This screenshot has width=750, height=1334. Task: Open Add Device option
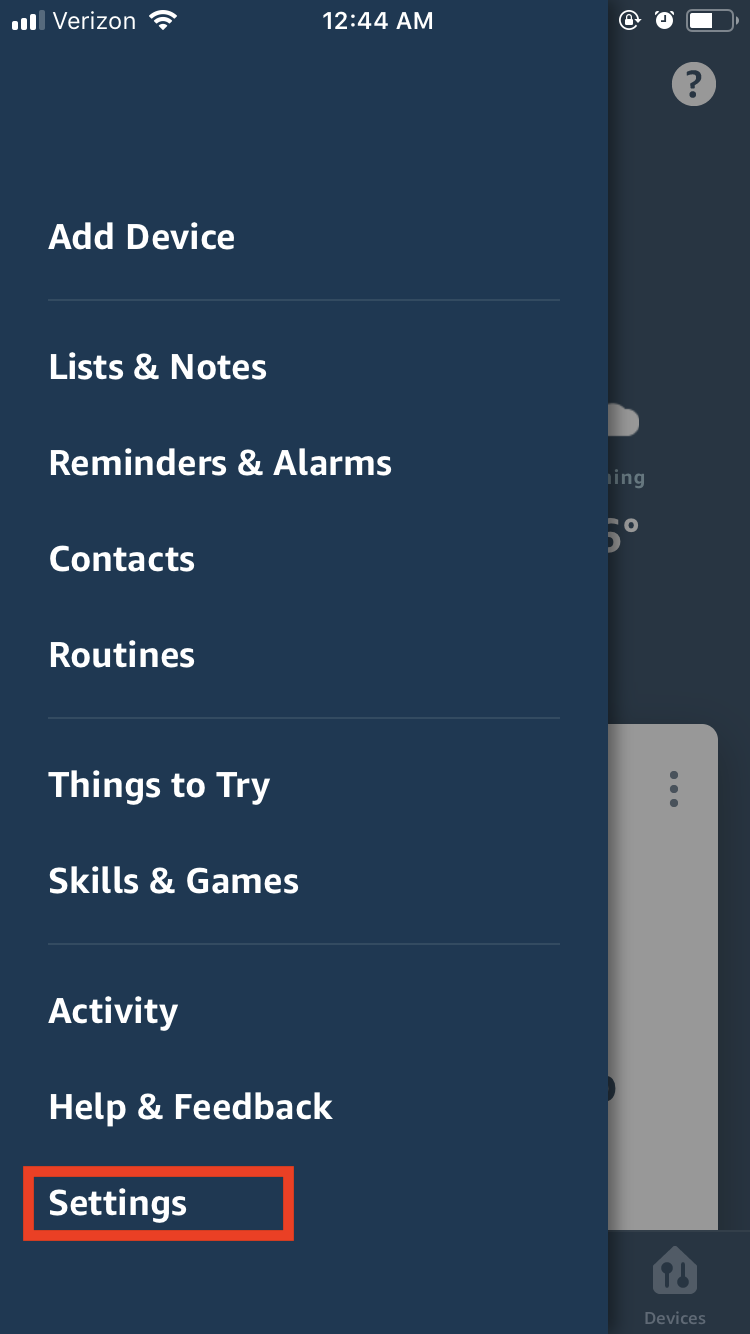tap(142, 237)
